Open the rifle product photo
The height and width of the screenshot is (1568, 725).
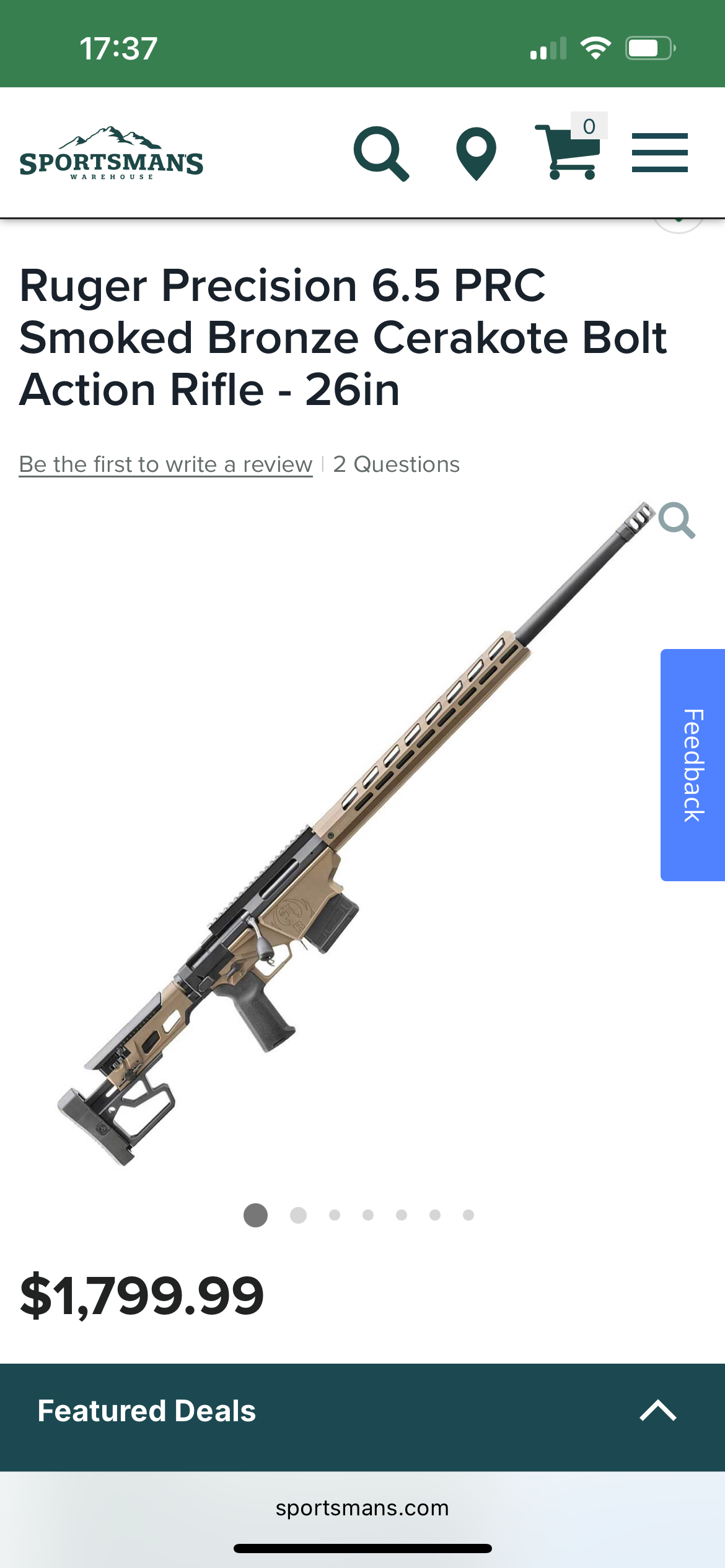point(356,833)
